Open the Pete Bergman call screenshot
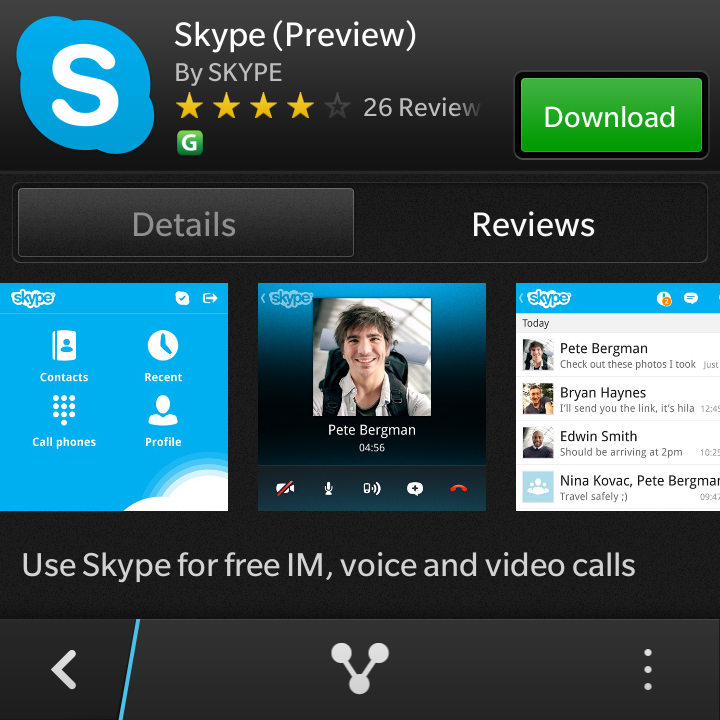 [x=371, y=396]
